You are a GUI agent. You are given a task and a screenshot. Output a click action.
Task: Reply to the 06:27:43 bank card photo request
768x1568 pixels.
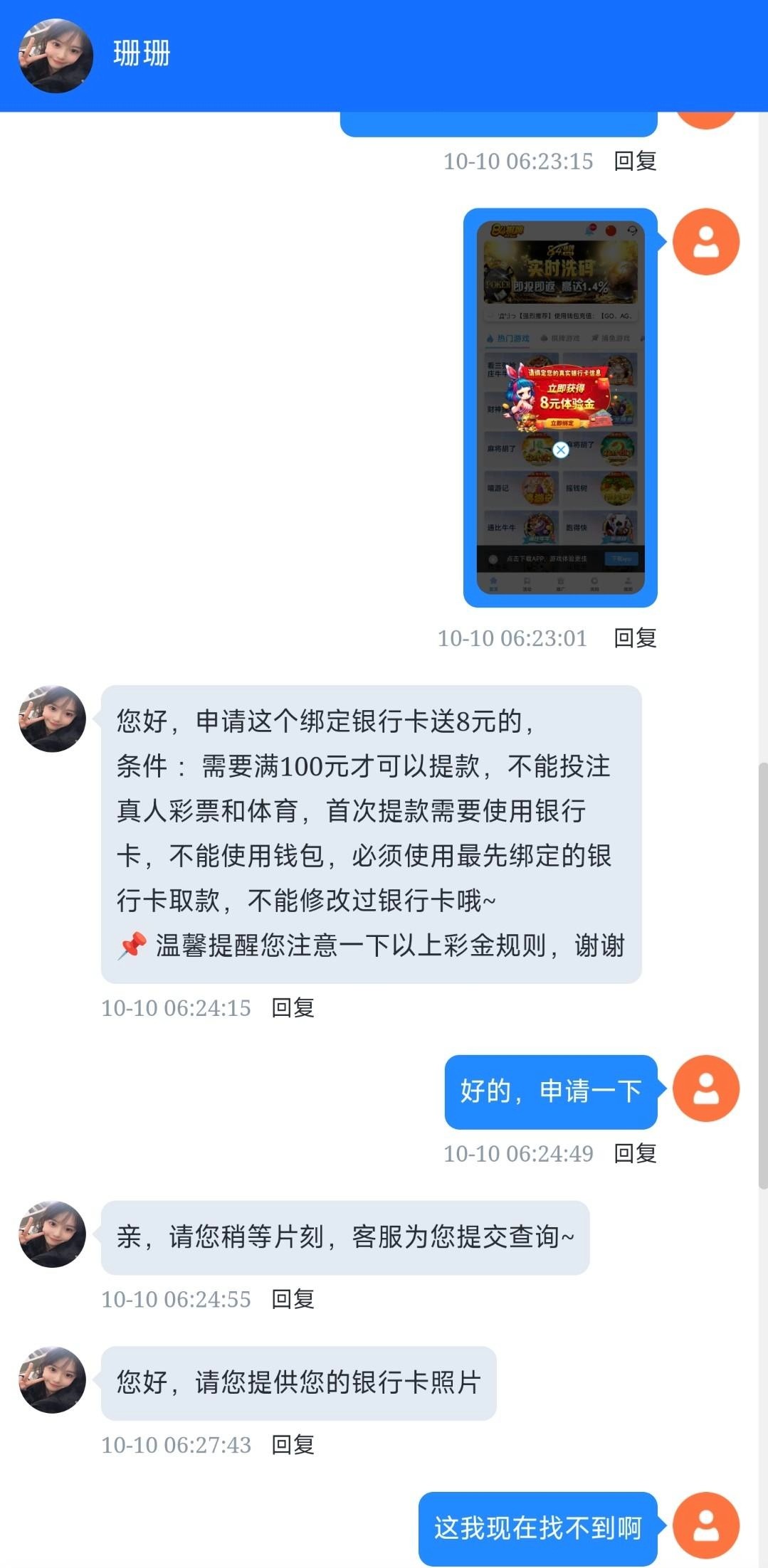293,1445
